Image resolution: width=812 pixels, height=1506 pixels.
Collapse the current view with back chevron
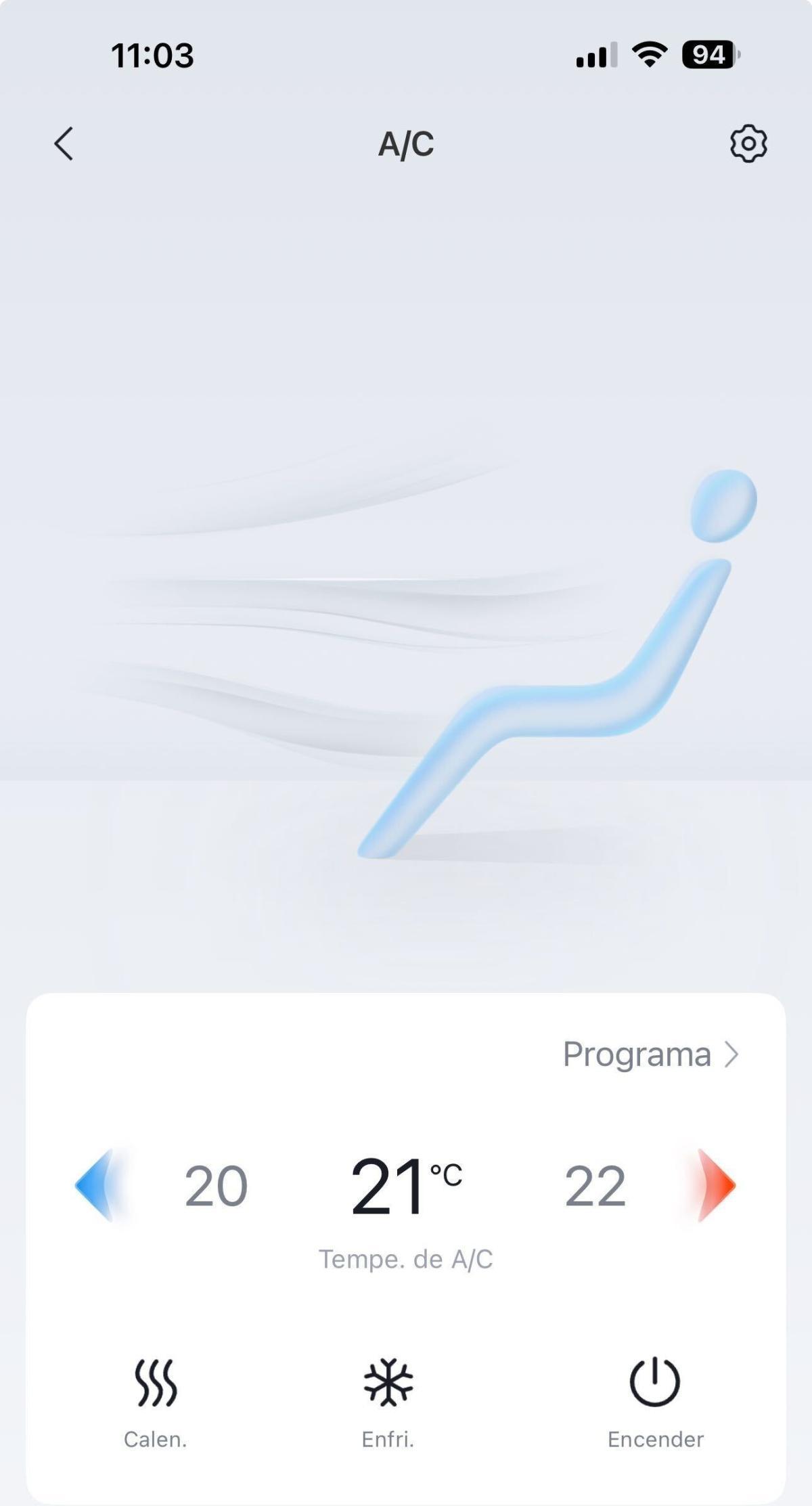pos(64,145)
